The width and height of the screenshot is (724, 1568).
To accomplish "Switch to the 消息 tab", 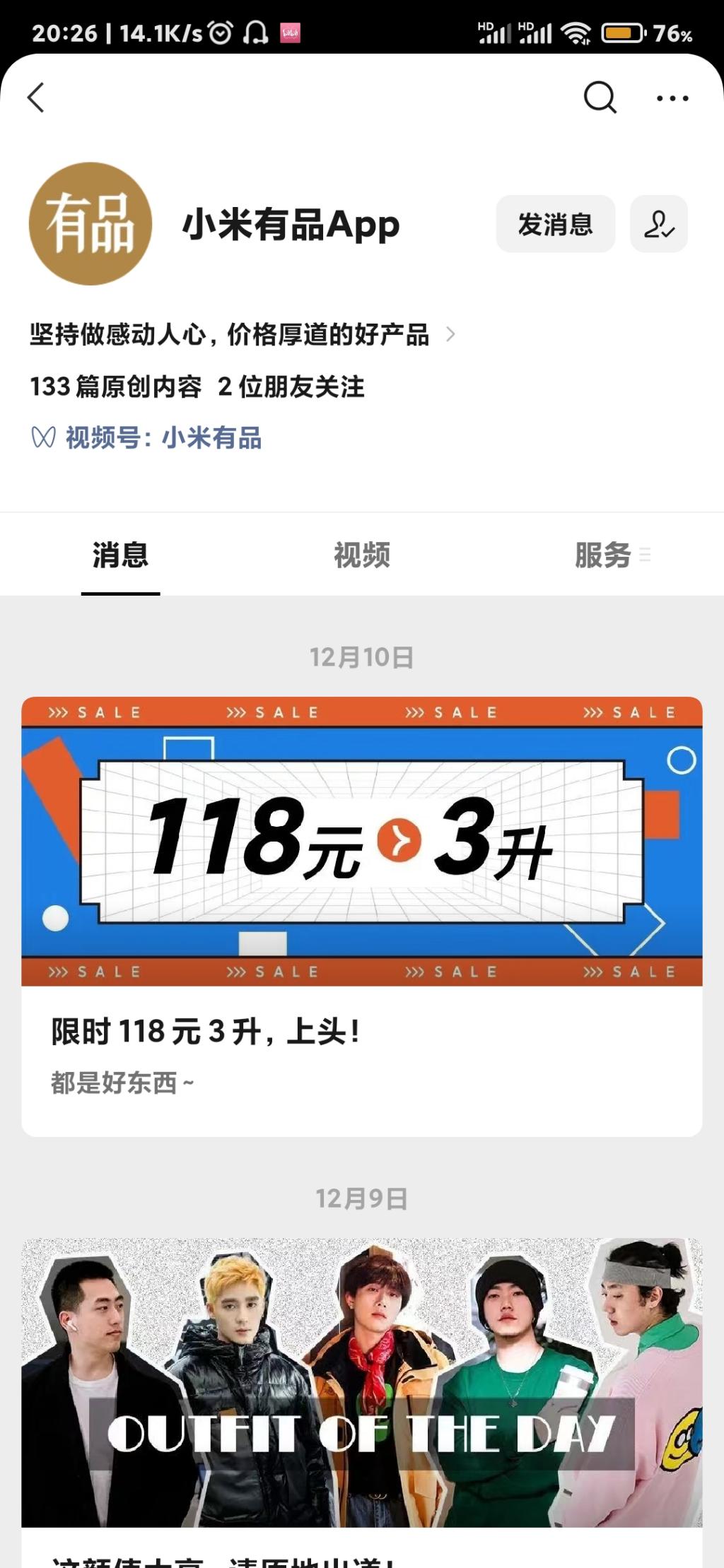I will pyautogui.click(x=120, y=555).
